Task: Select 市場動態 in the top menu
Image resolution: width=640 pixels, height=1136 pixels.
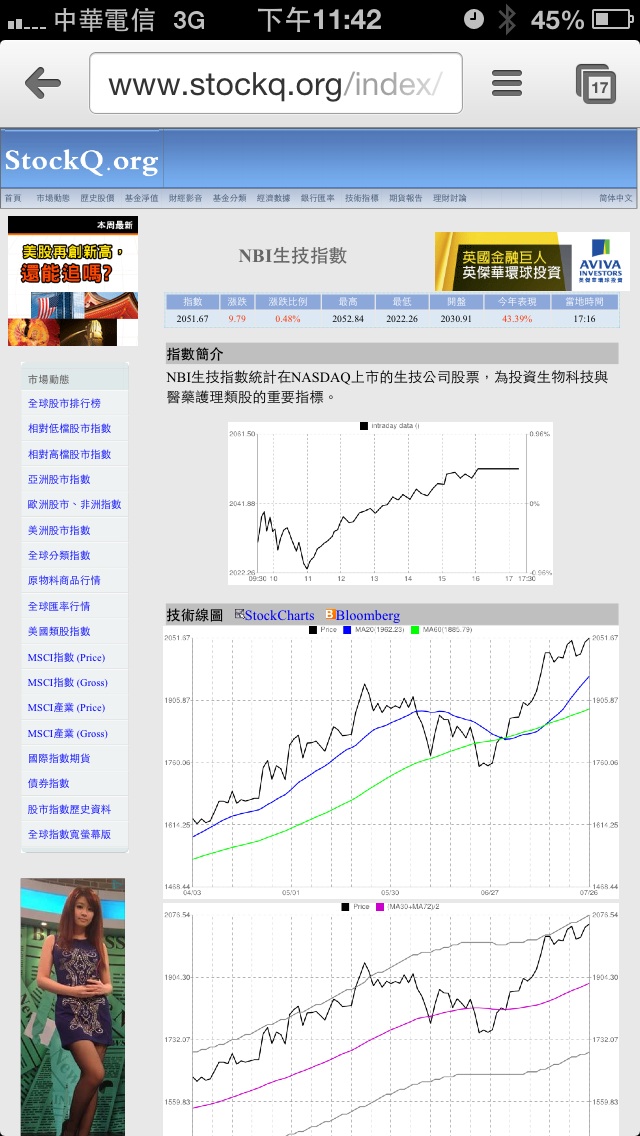Action: pyautogui.click(x=53, y=198)
